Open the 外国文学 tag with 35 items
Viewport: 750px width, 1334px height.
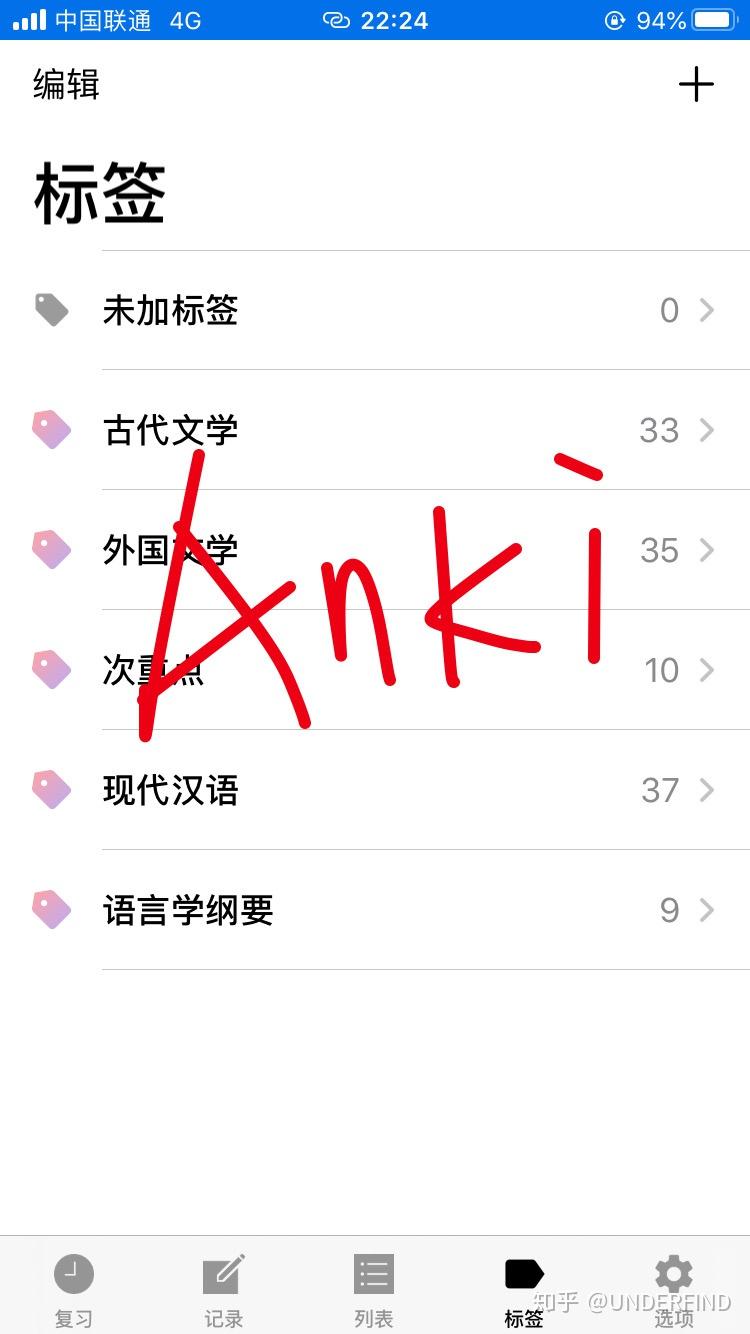(x=375, y=550)
